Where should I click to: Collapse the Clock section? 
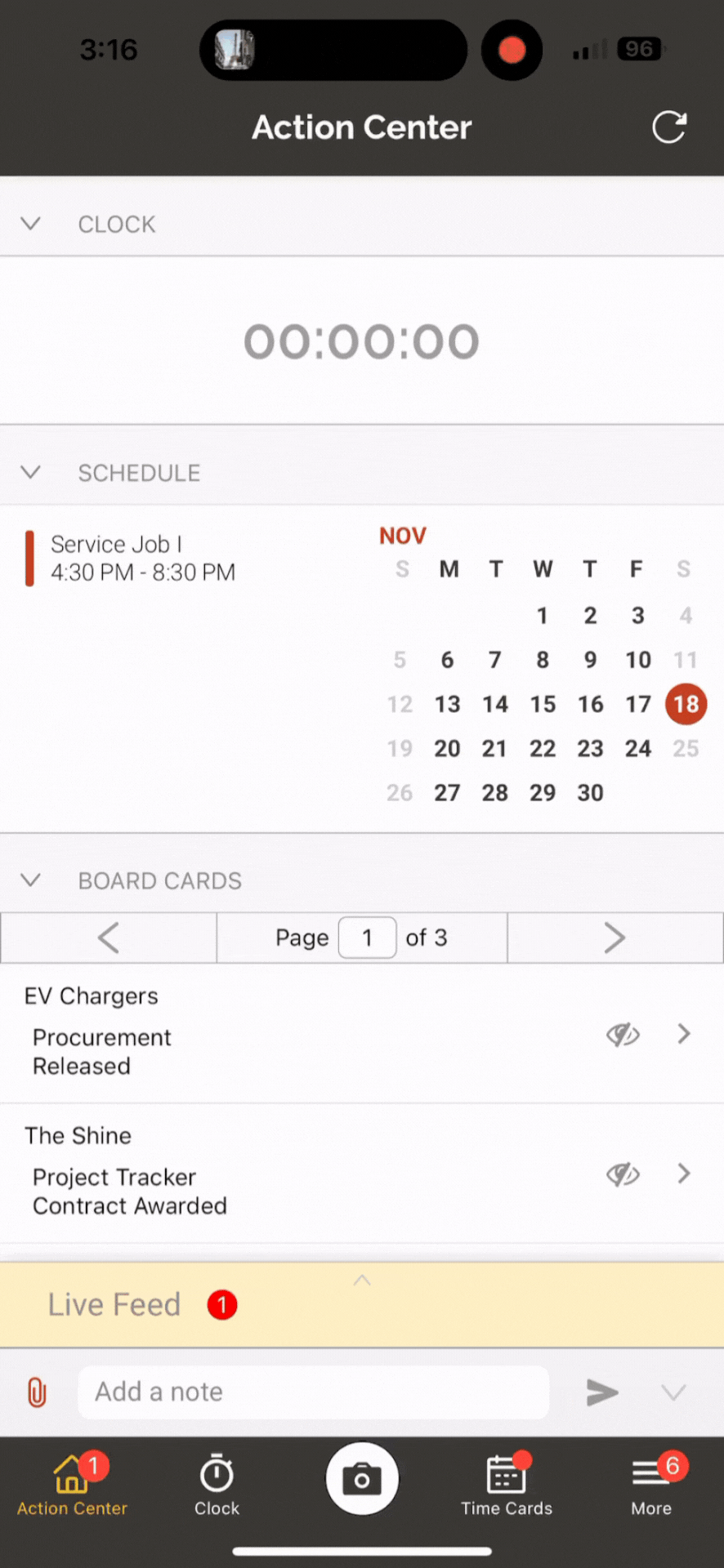tap(31, 224)
